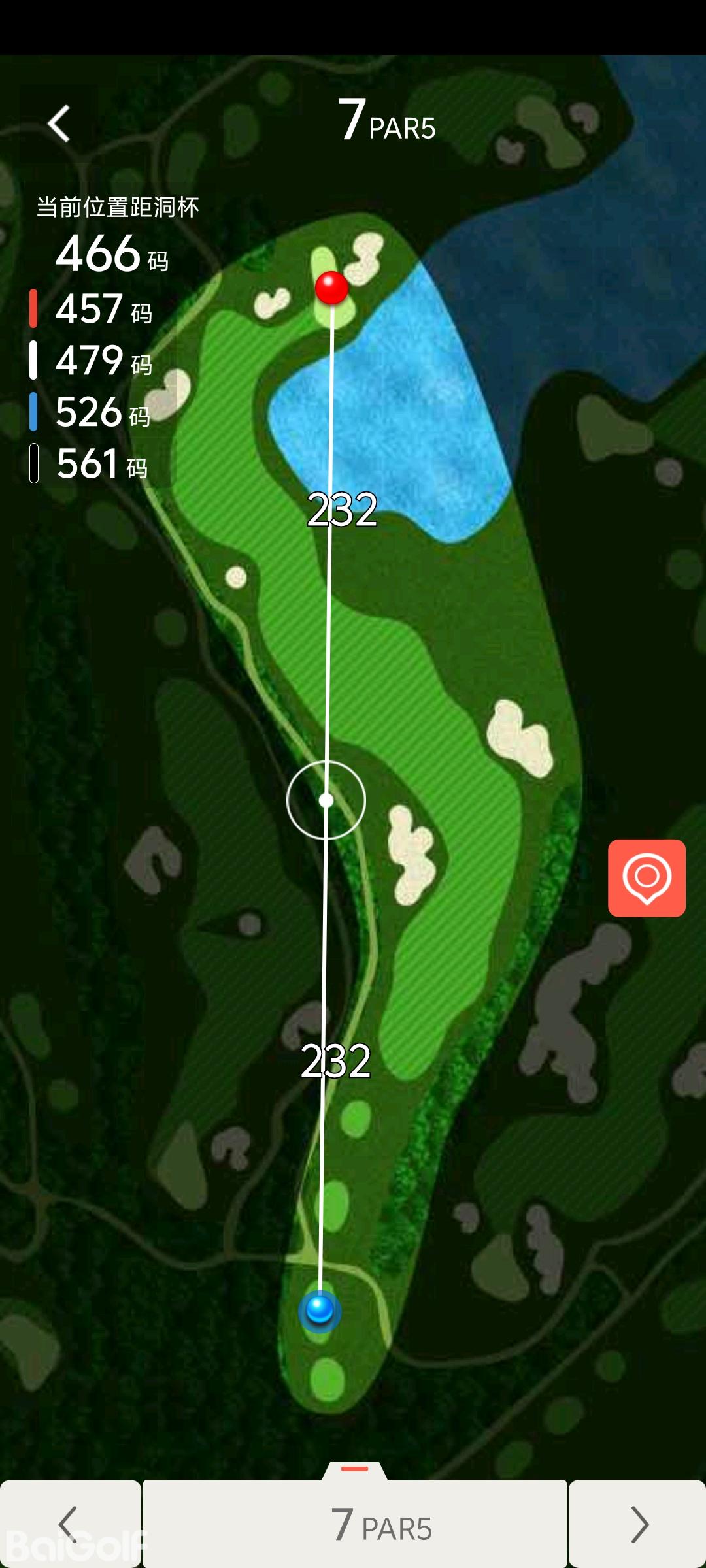
Task: Go to the previous hole
Action: [x=69, y=1524]
